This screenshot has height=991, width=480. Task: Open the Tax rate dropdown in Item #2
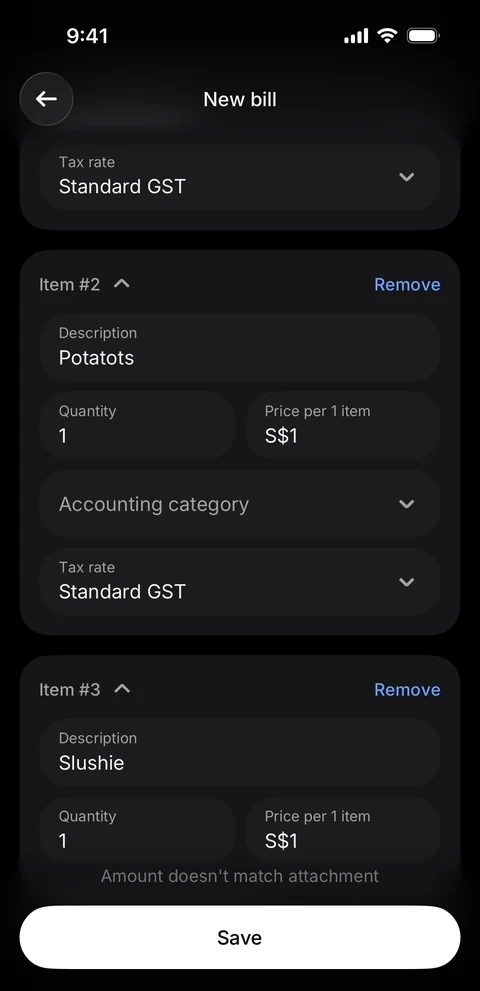240,581
